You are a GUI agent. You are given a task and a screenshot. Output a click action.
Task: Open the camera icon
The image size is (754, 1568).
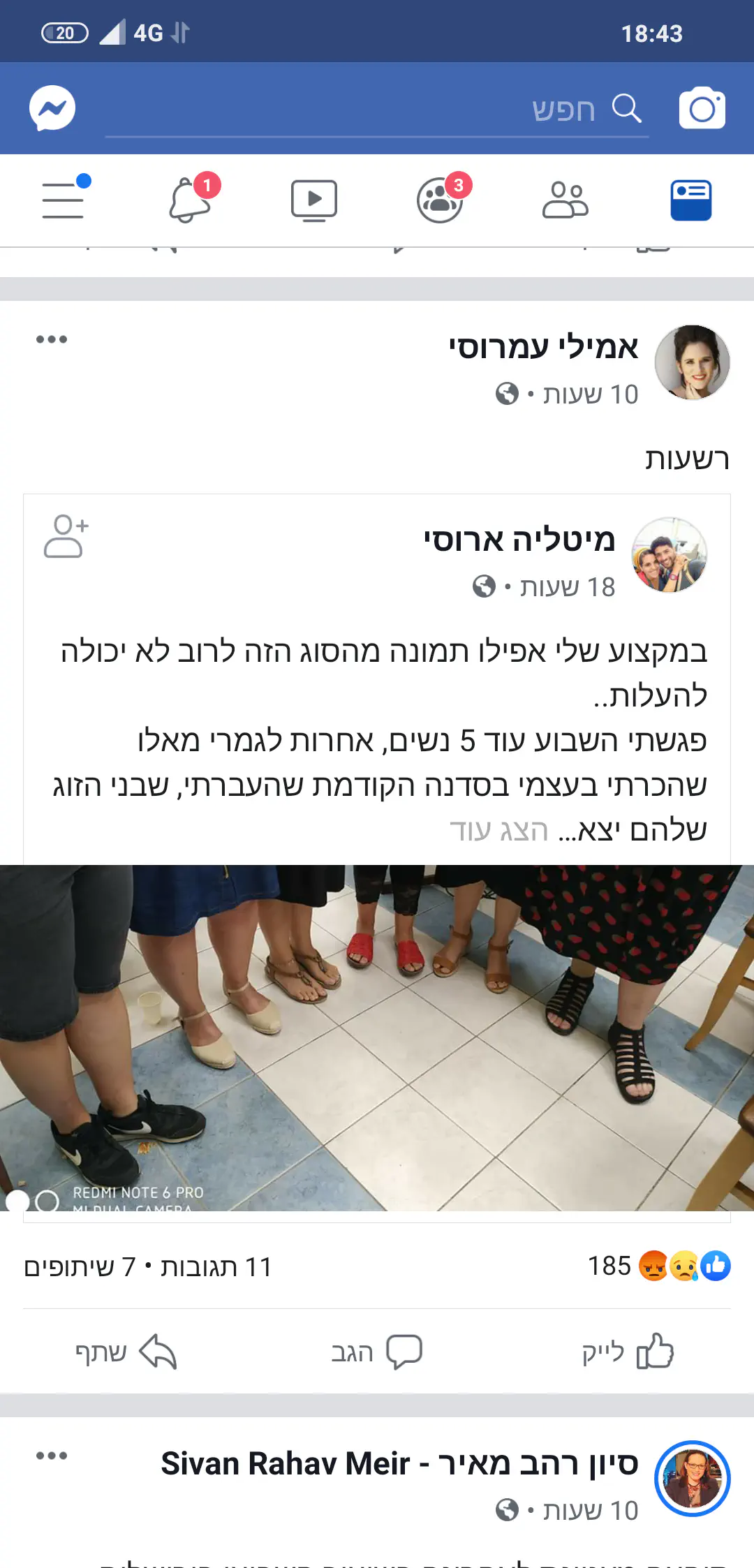(x=702, y=108)
